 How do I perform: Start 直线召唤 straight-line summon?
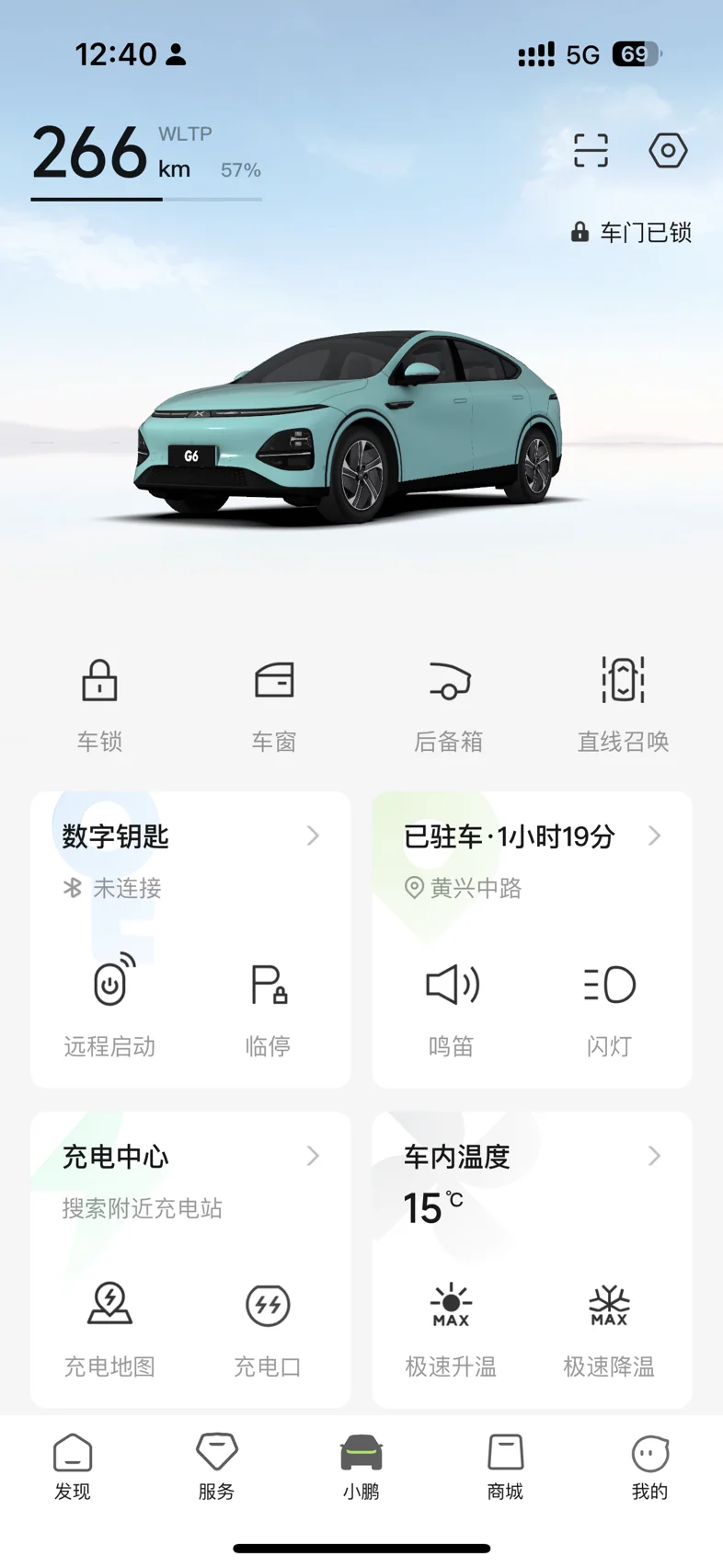pos(624,705)
